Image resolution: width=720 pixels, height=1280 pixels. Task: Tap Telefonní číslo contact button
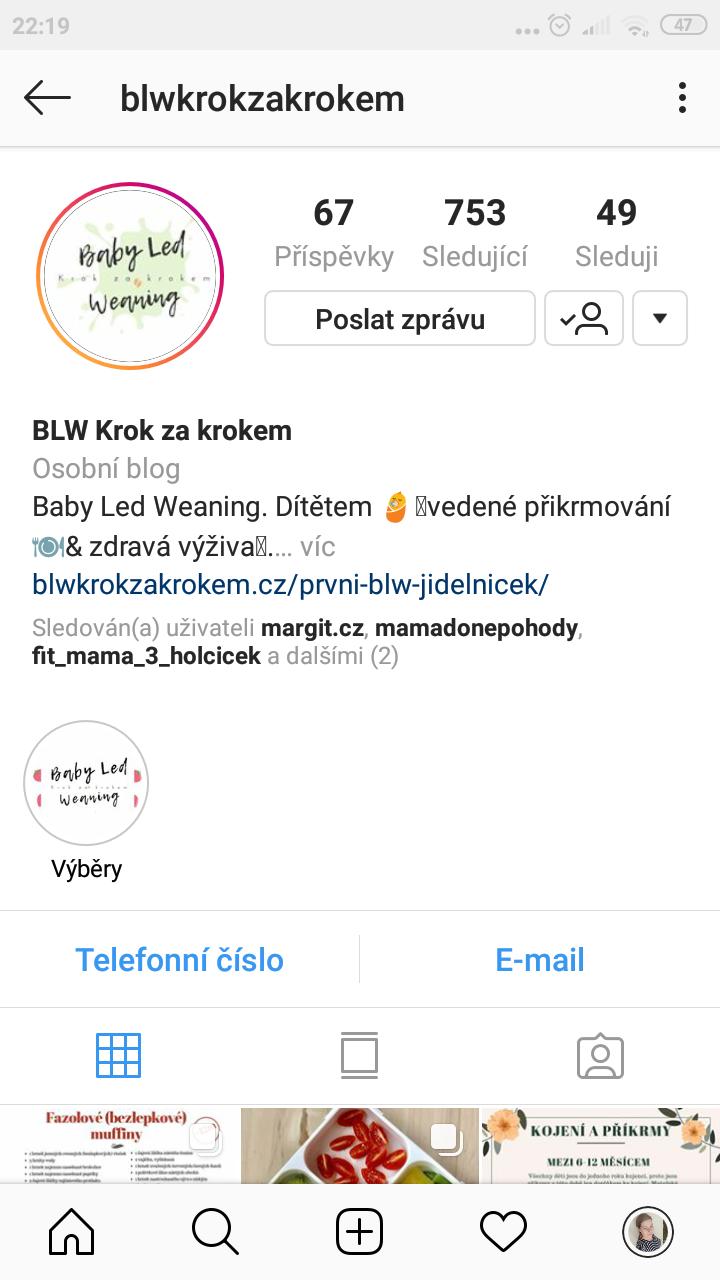tap(180, 960)
